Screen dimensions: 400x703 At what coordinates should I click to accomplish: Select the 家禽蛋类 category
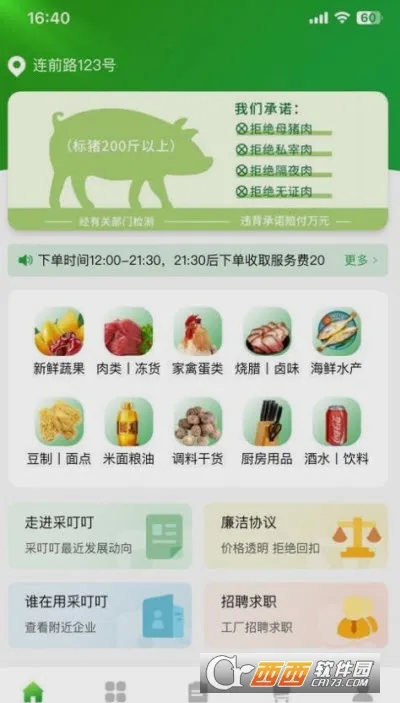198,341
